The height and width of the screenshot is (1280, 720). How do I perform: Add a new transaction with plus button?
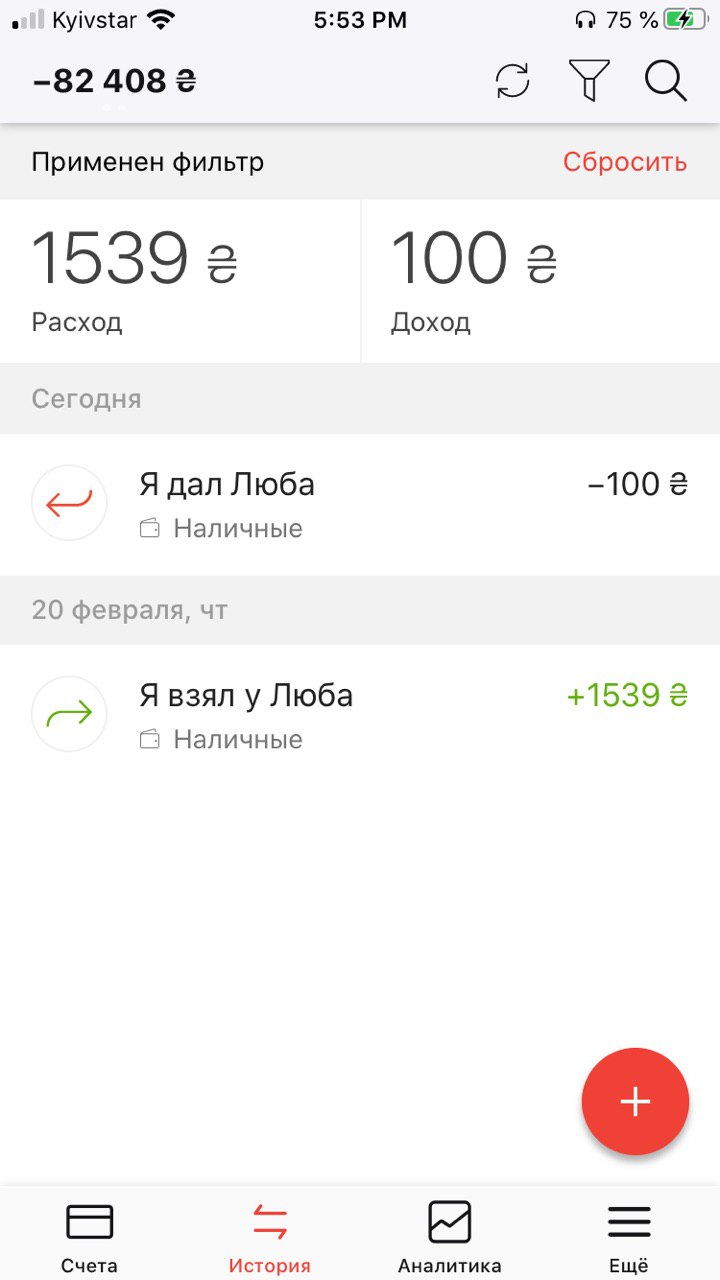click(635, 1102)
